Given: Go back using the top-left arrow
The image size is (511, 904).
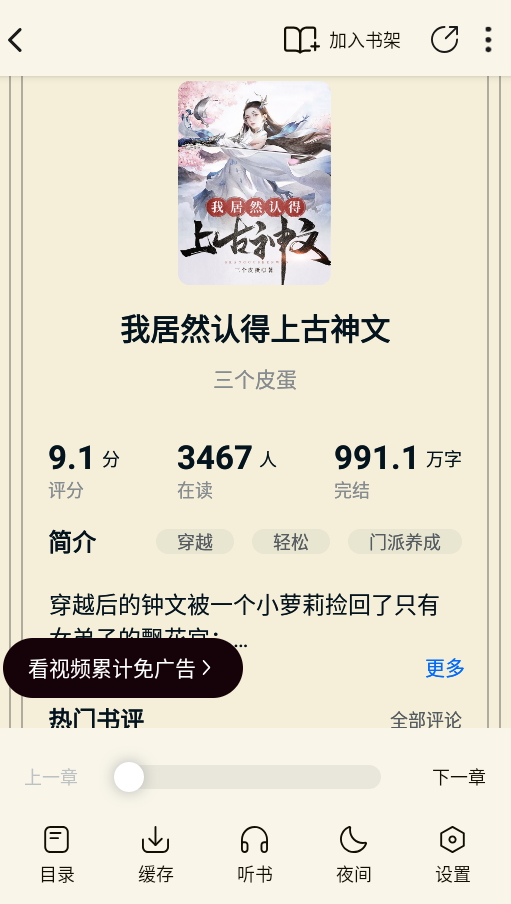Looking at the screenshot, I should coord(16,40).
